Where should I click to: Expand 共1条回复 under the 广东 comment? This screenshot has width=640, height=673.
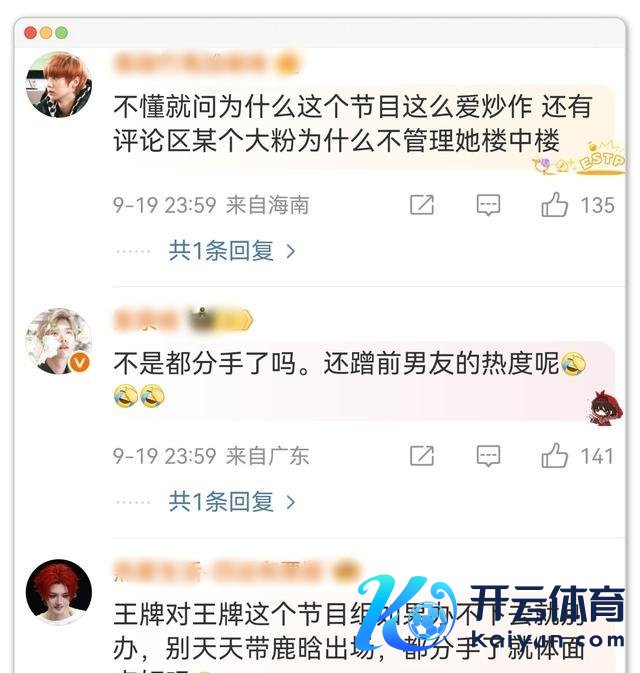point(232,501)
